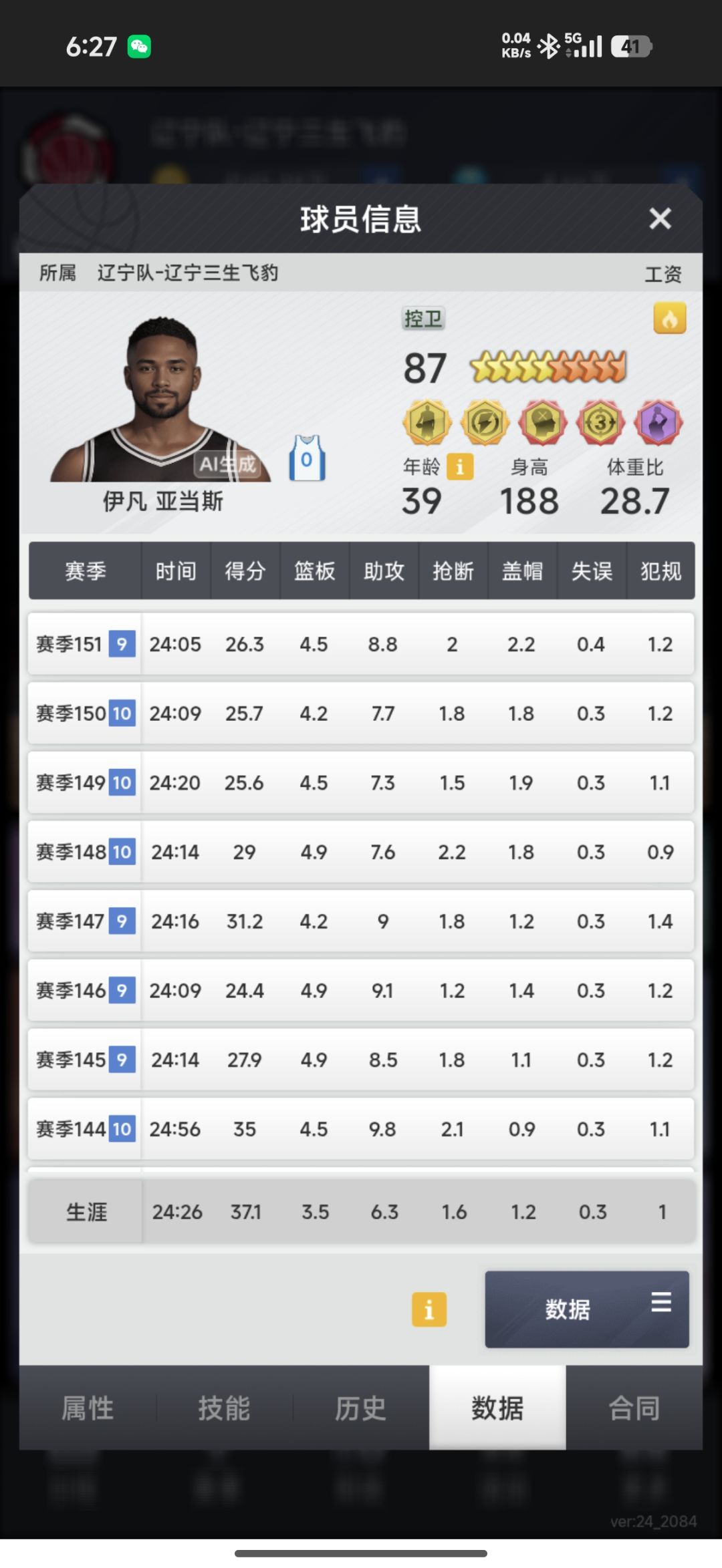Close the 球员信息 player info dialog
This screenshot has height=1568, width=722.
660,218
